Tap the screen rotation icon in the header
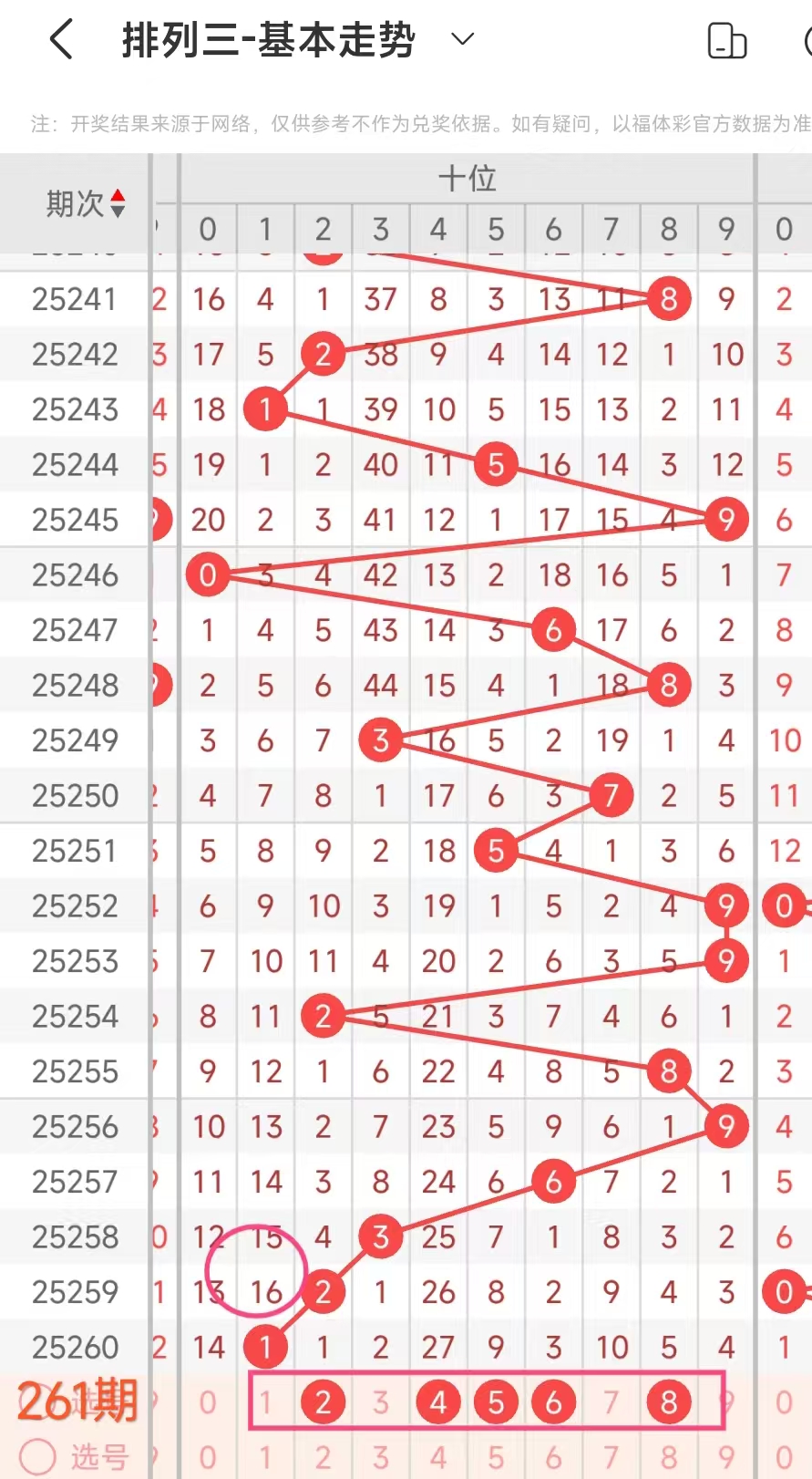 726,41
